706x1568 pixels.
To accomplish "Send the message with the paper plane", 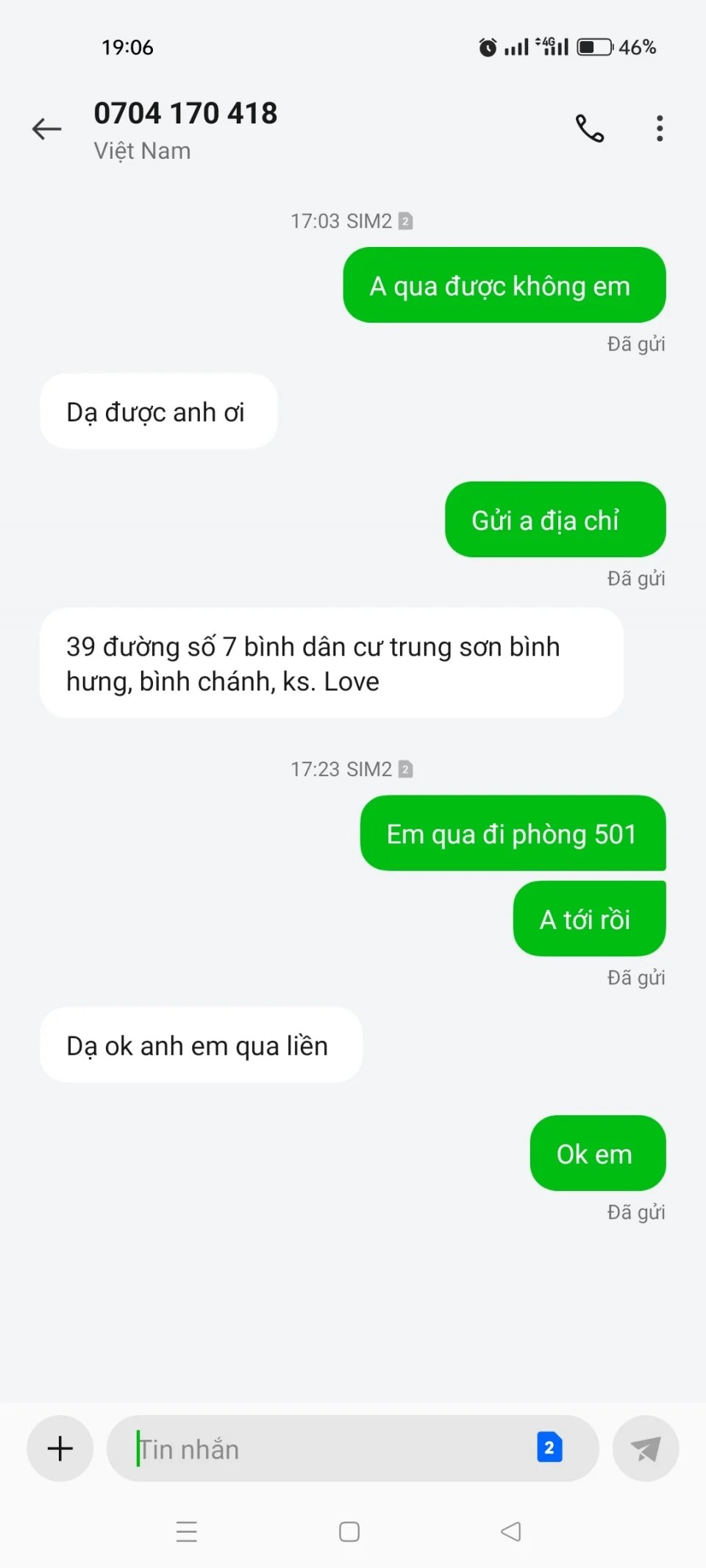I will (645, 1448).
